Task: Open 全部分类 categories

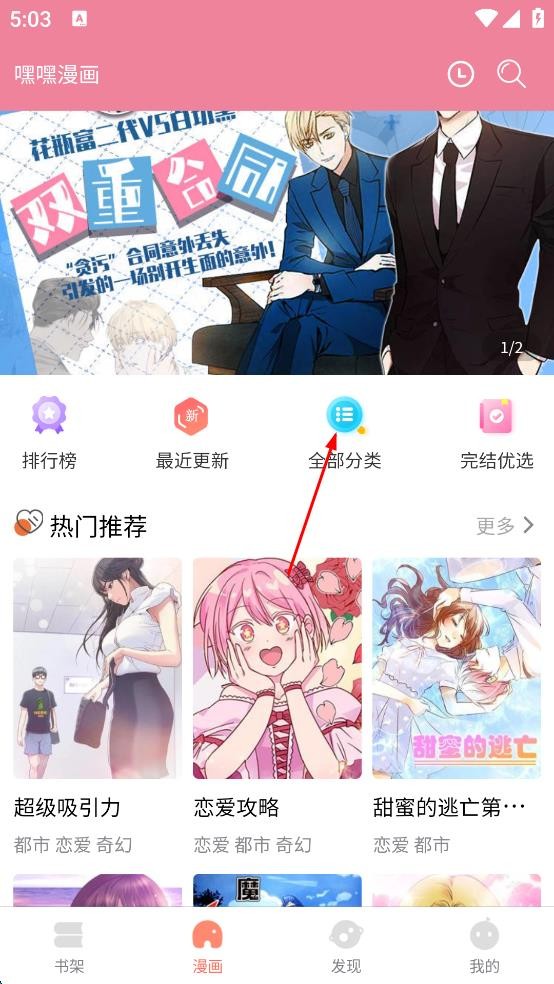Action: click(x=344, y=433)
